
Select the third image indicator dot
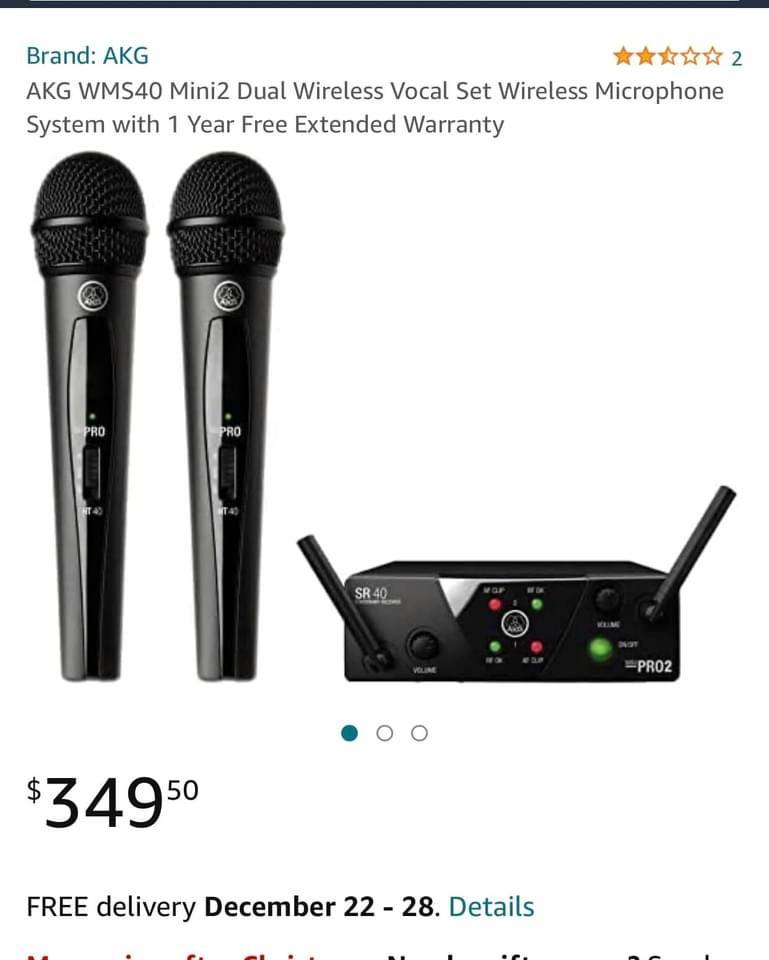[x=420, y=734]
